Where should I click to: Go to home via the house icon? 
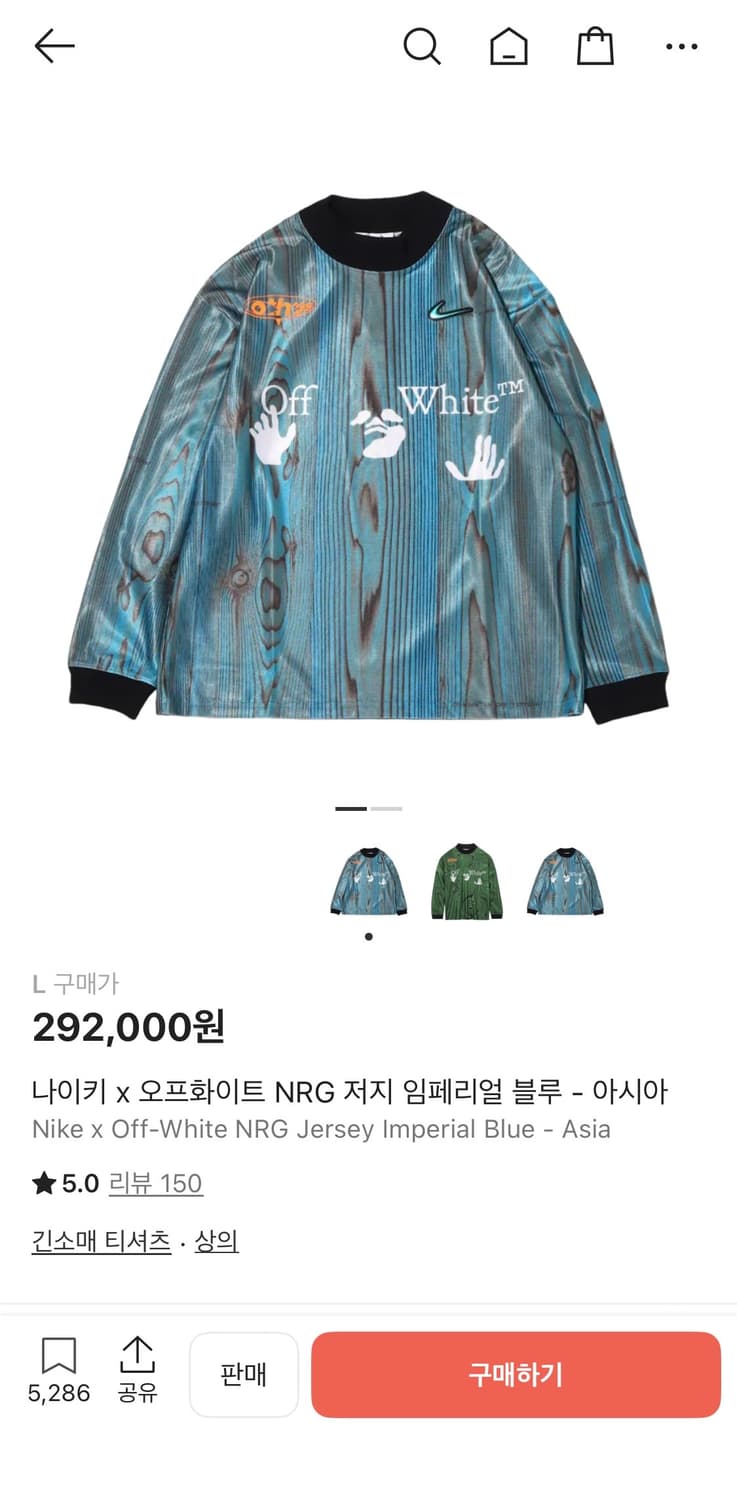click(x=508, y=45)
